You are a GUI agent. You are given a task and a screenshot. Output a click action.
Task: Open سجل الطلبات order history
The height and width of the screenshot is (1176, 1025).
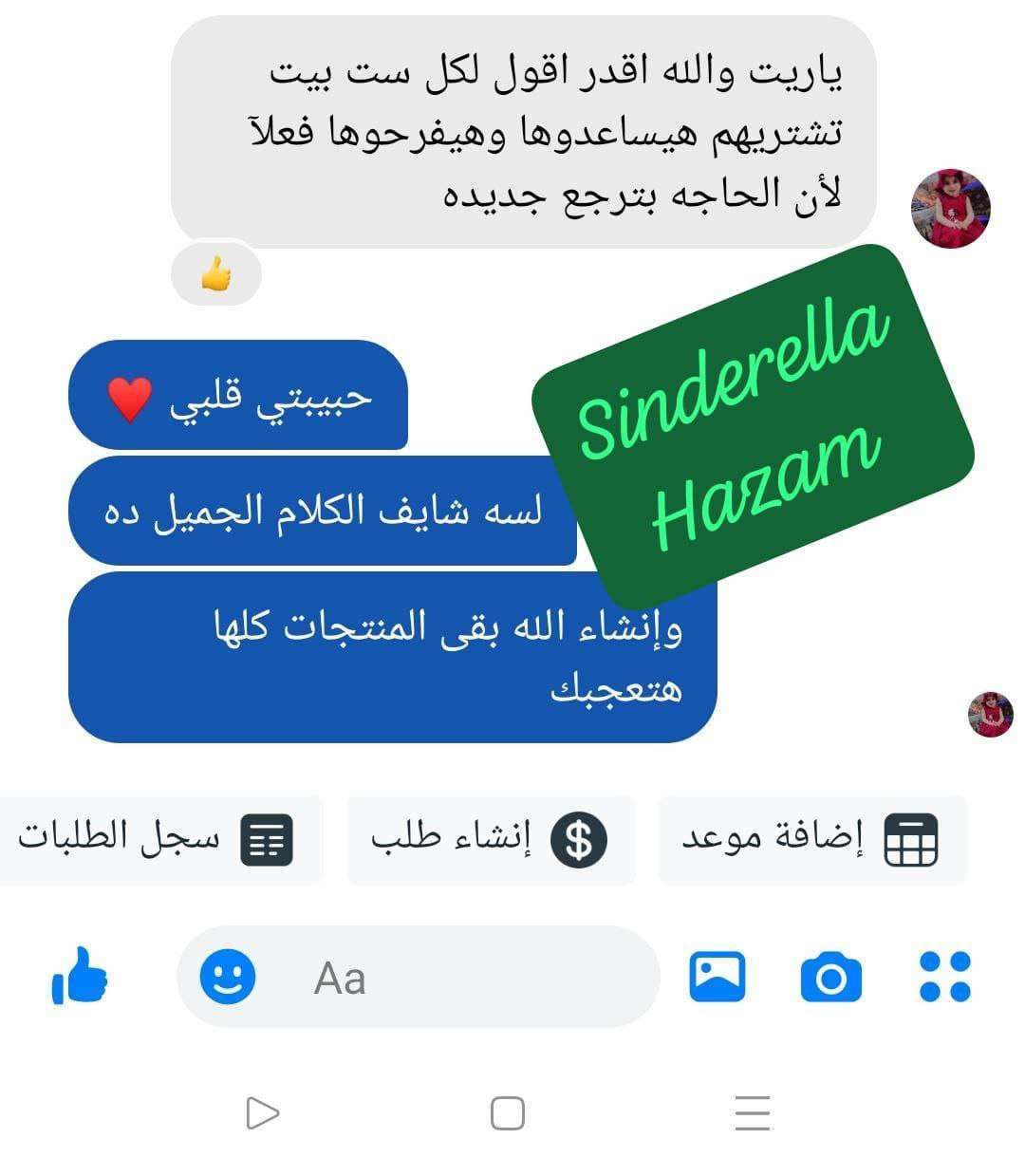pyautogui.click(x=157, y=840)
